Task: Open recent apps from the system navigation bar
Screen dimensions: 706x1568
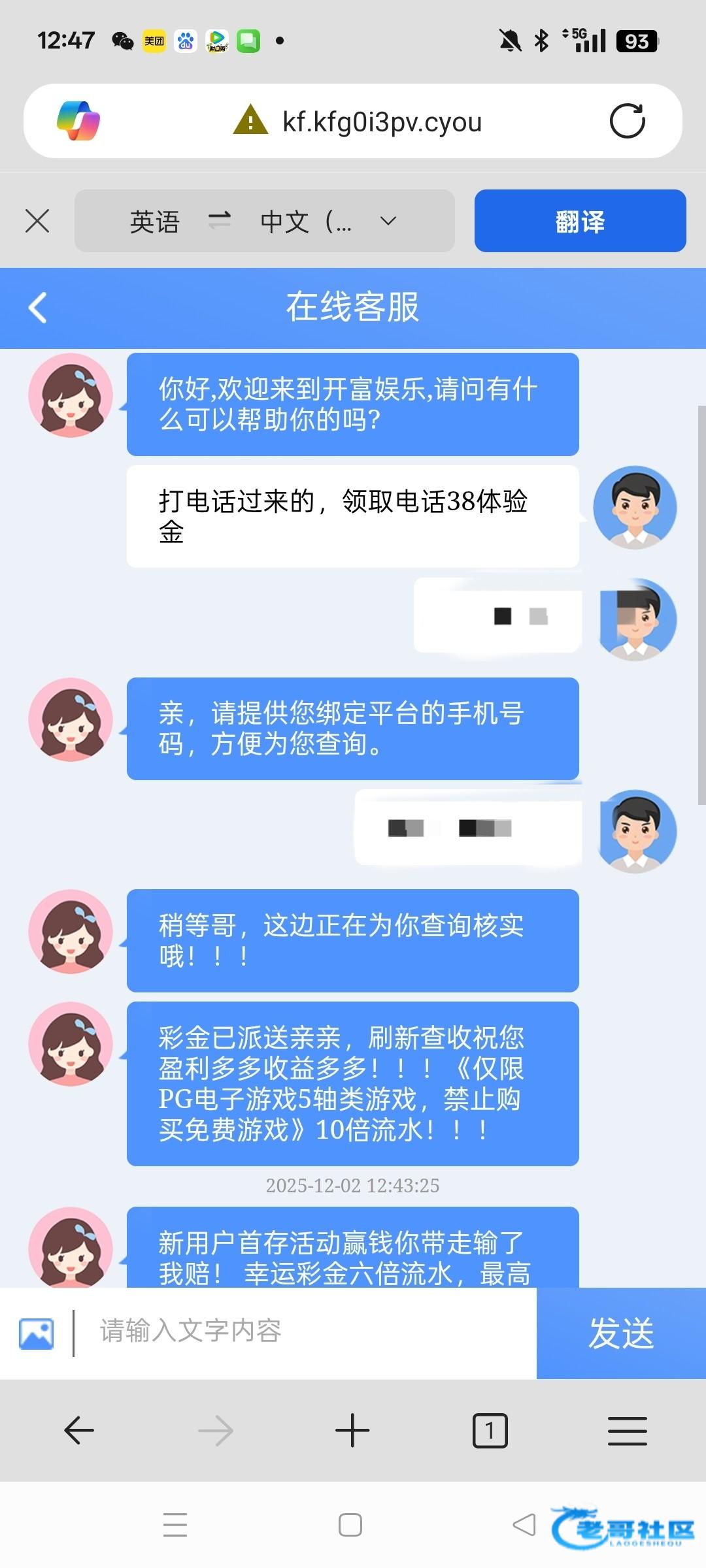Action: [x=175, y=1525]
